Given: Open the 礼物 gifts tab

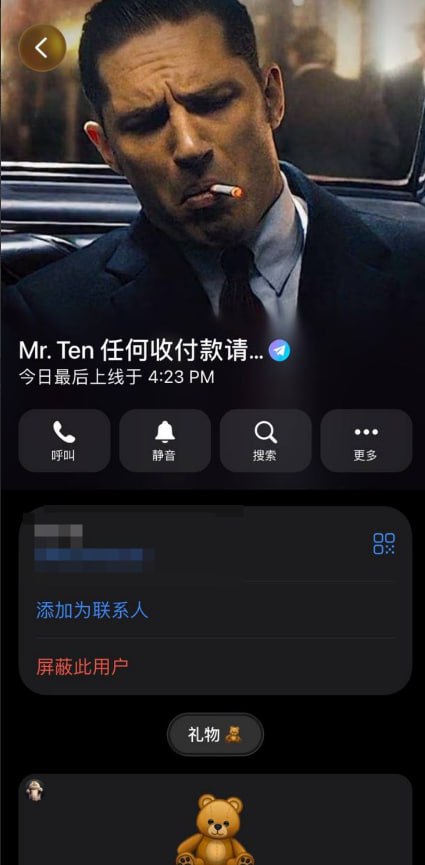Looking at the screenshot, I should [215, 734].
